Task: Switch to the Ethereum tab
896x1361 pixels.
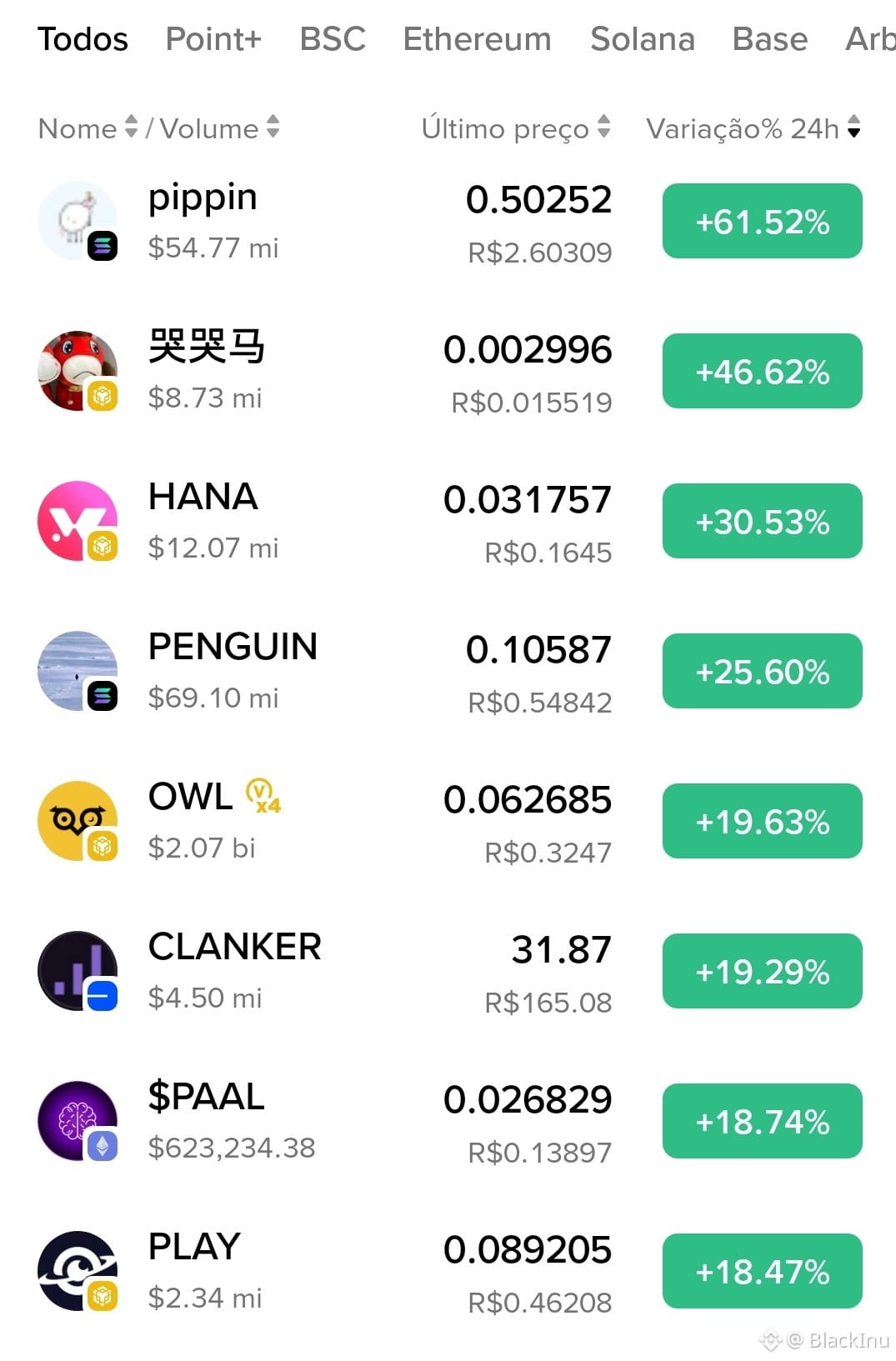Action: coord(477,39)
